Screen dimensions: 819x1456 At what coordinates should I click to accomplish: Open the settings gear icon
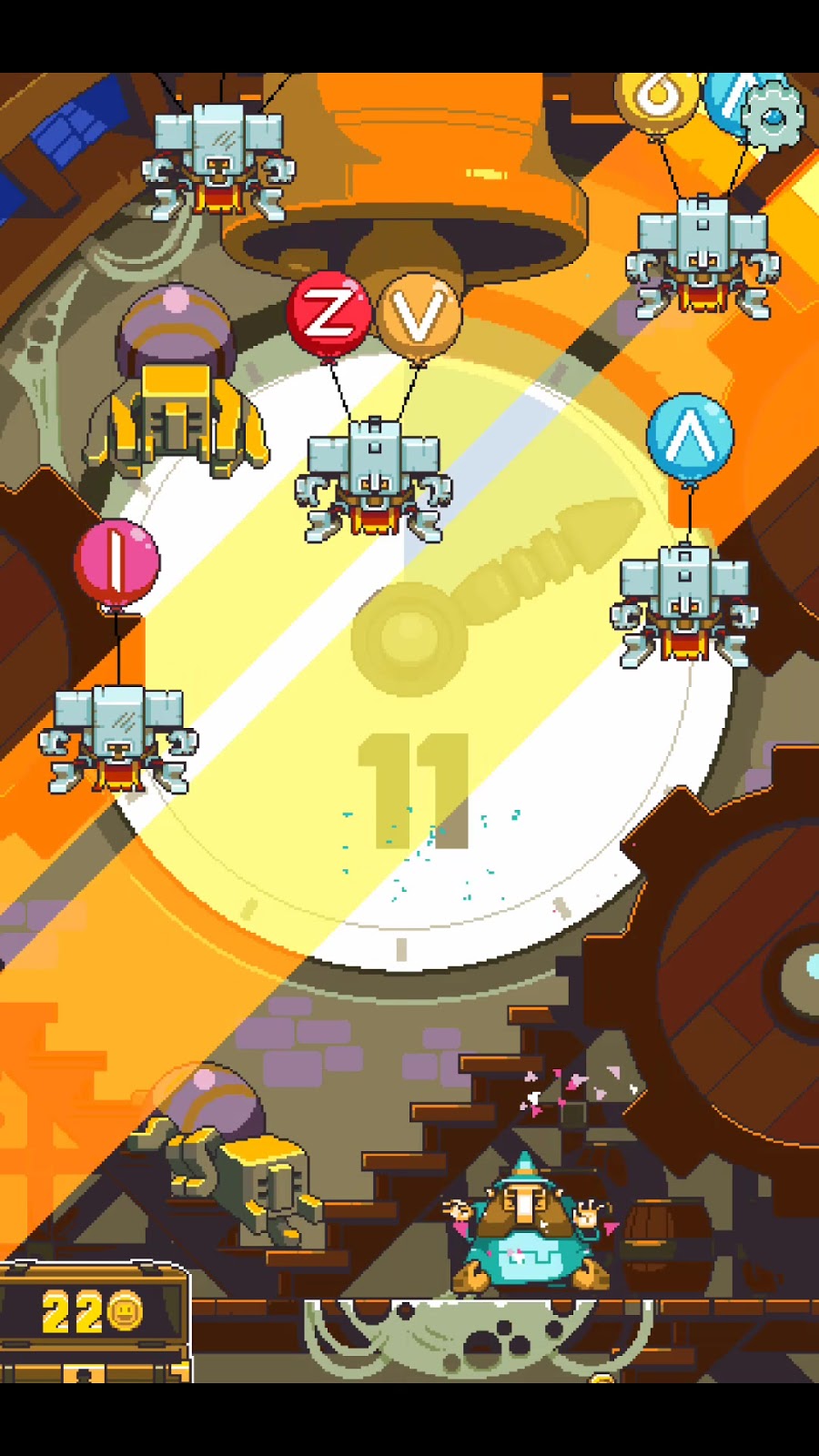[773, 116]
